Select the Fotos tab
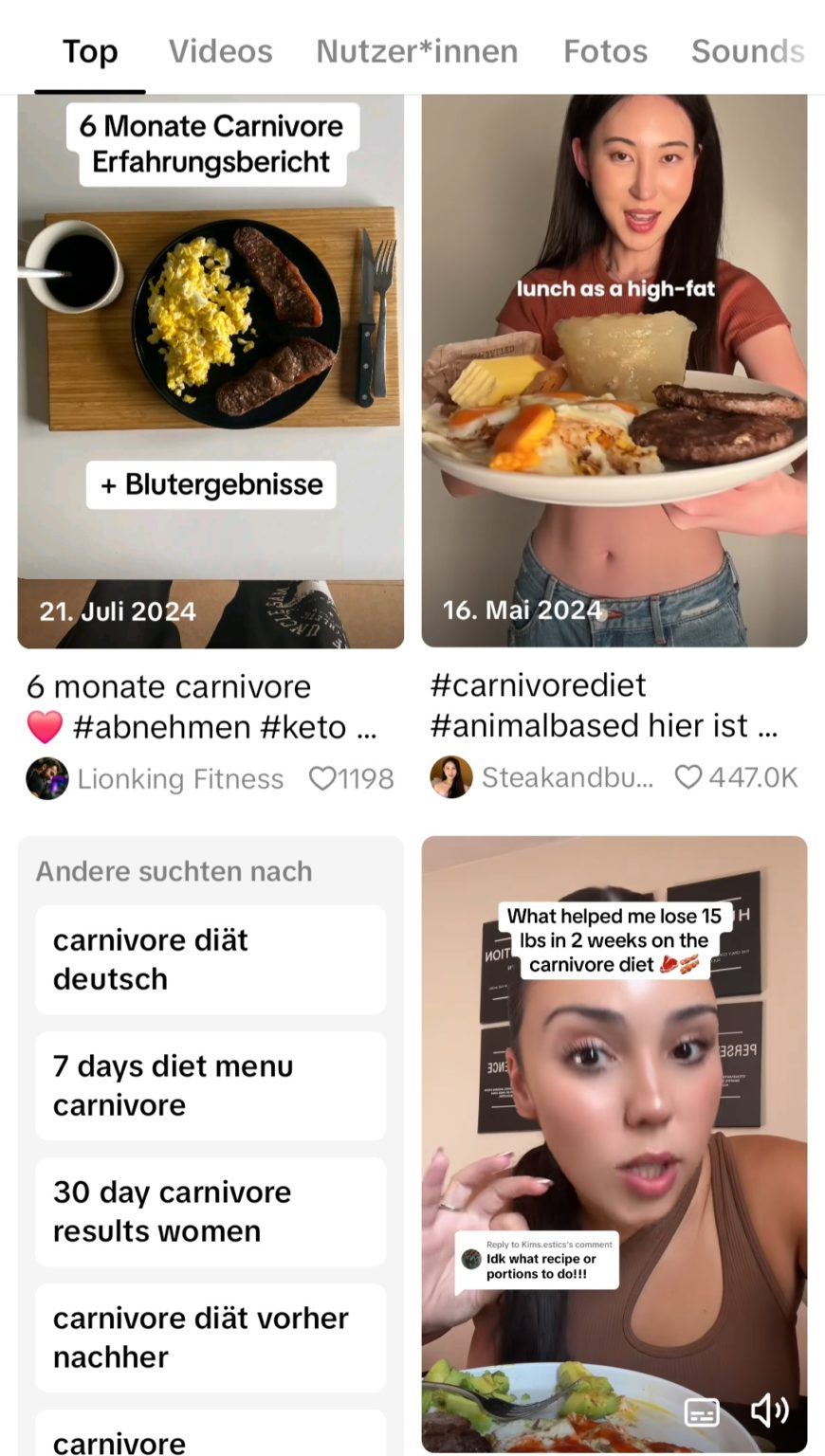Viewport: 825px width, 1456px height. [x=605, y=51]
